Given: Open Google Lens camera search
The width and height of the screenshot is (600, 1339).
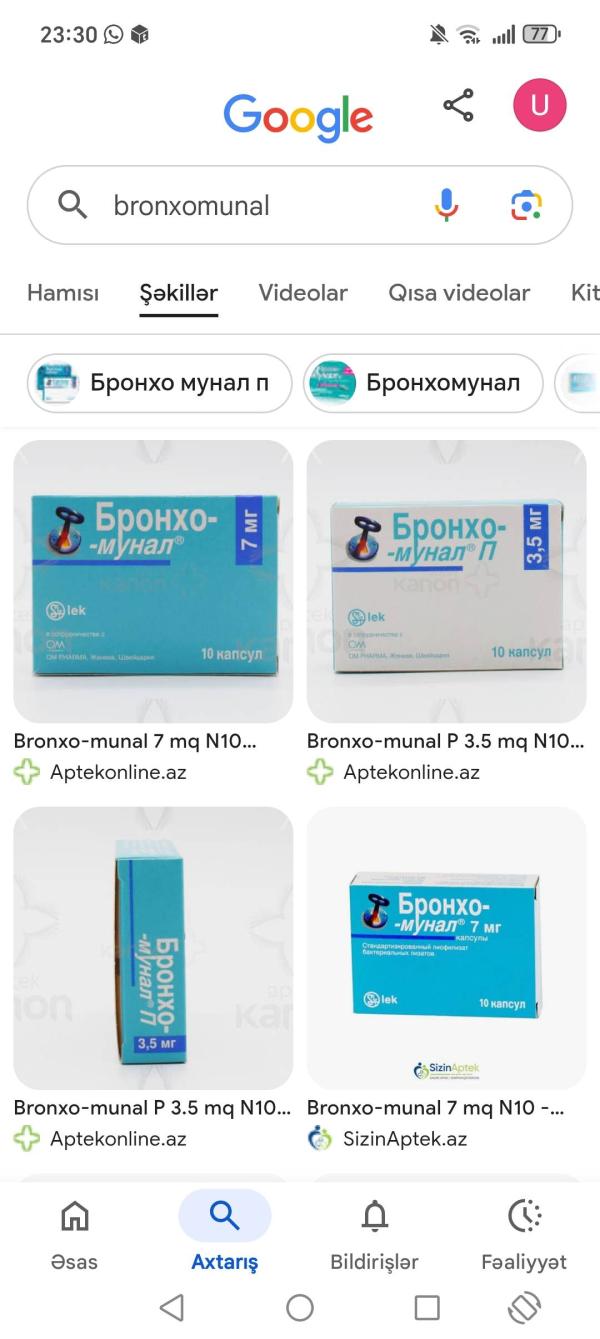Looking at the screenshot, I should 525,205.
